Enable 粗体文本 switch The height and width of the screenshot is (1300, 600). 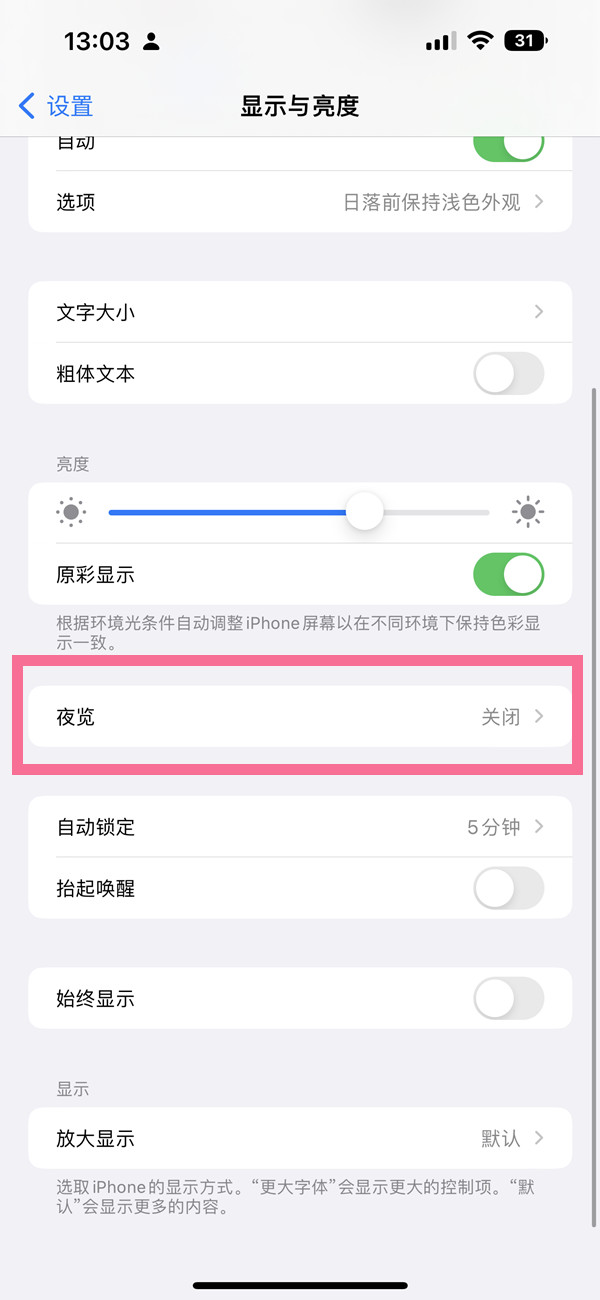508,374
